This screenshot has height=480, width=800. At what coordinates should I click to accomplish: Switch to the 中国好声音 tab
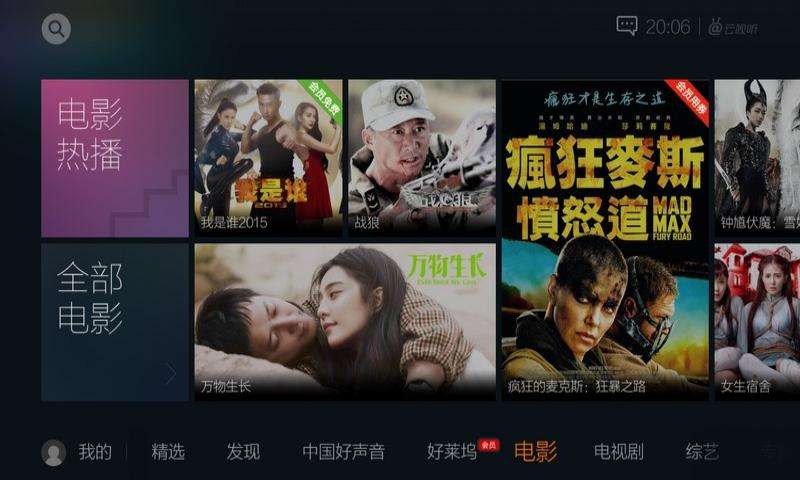[343, 452]
